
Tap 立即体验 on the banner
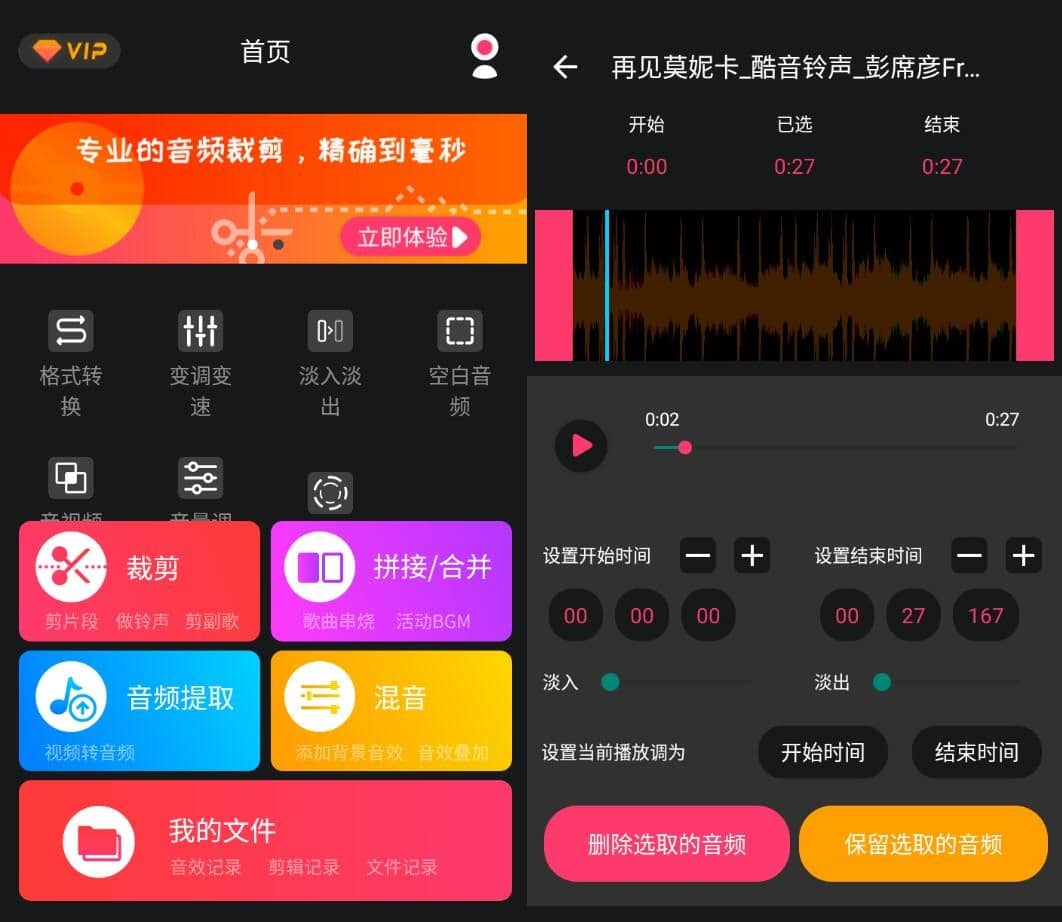pos(412,237)
